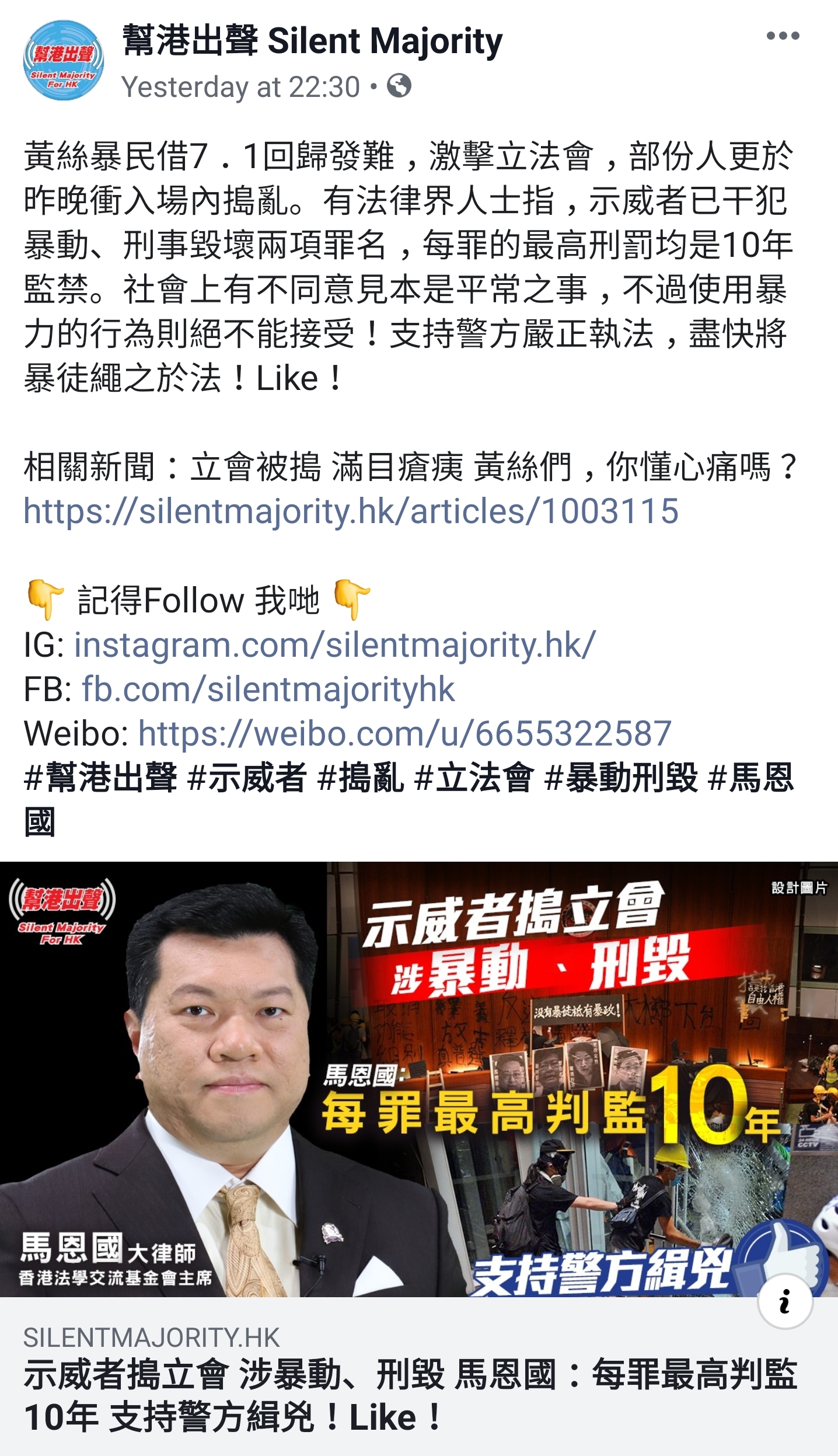Open the silentmajority.hk/articles/1003115 link
Image resolution: width=838 pixels, height=1456 pixels.
point(350,511)
